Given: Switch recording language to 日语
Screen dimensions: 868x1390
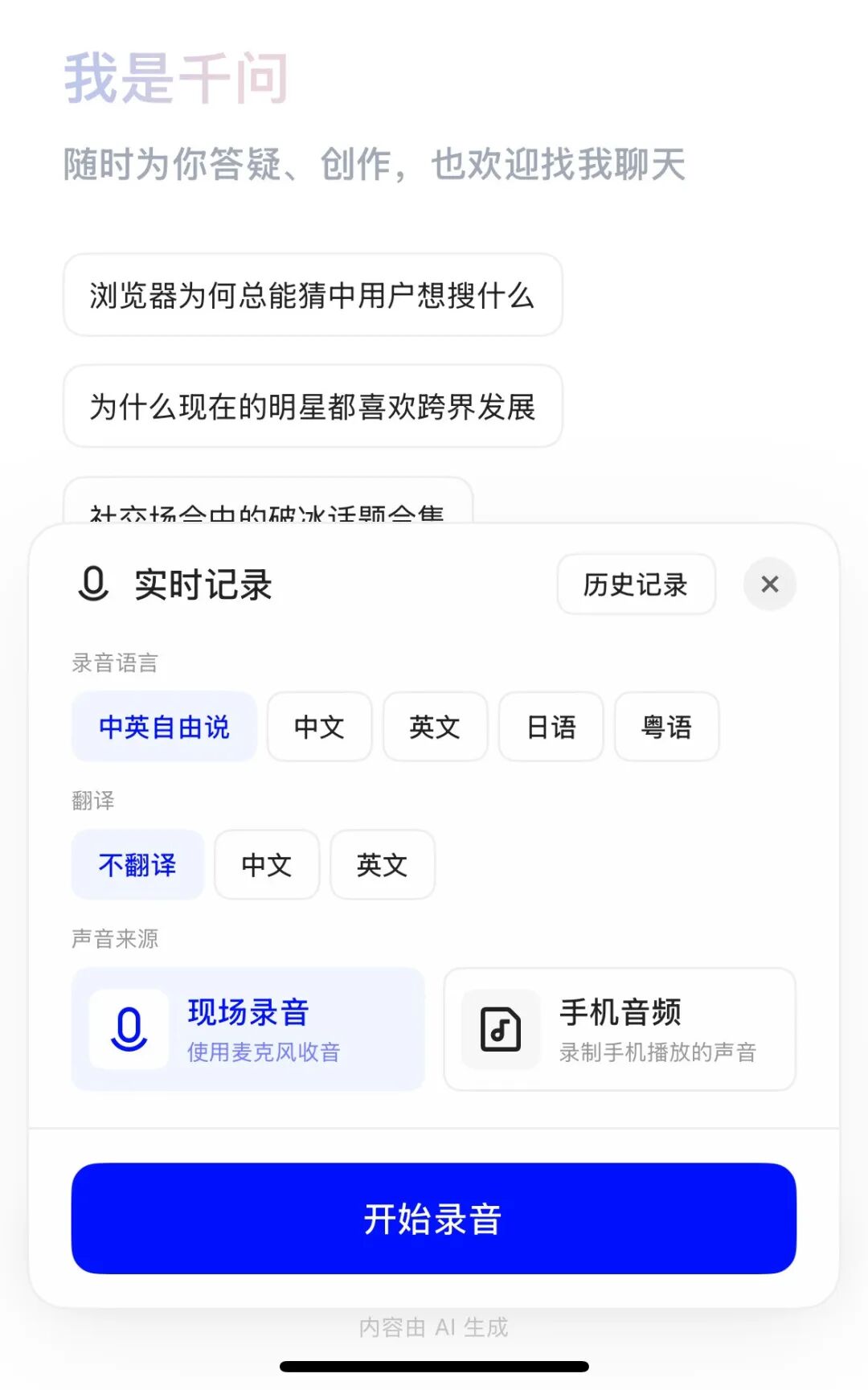Looking at the screenshot, I should (551, 727).
